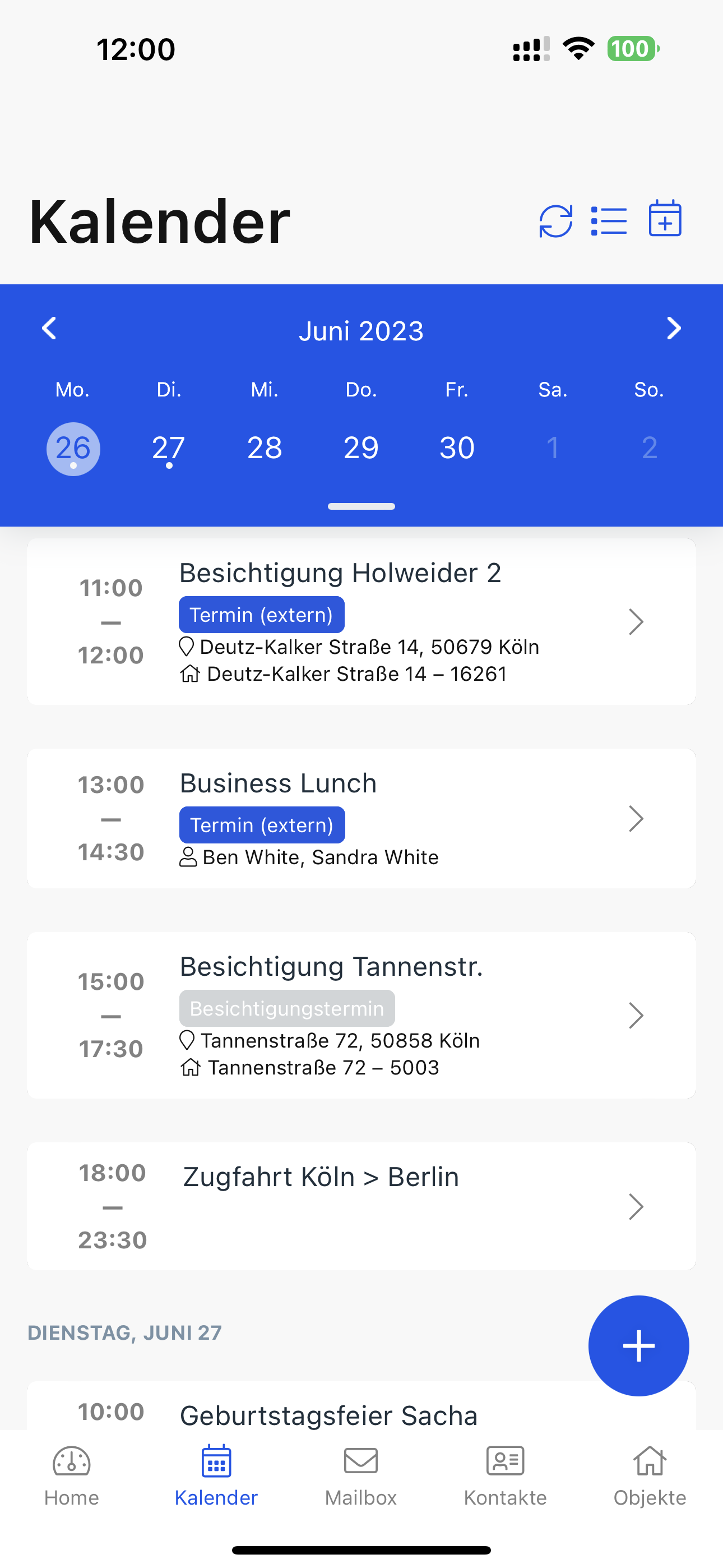Viewport: 723px width, 1568px height.
Task: Go to the next month
Action: tap(673, 329)
